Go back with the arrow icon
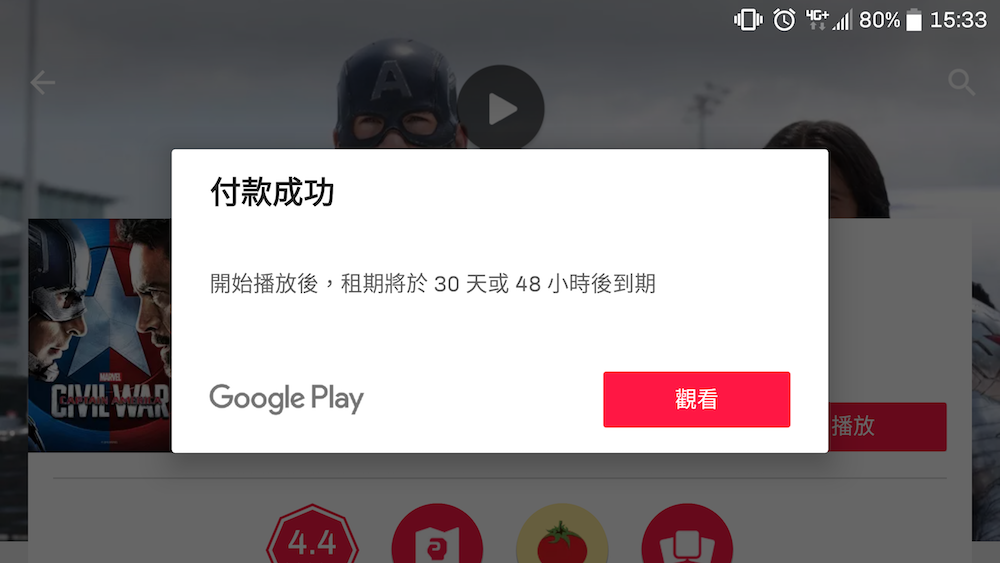 coord(42,83)
